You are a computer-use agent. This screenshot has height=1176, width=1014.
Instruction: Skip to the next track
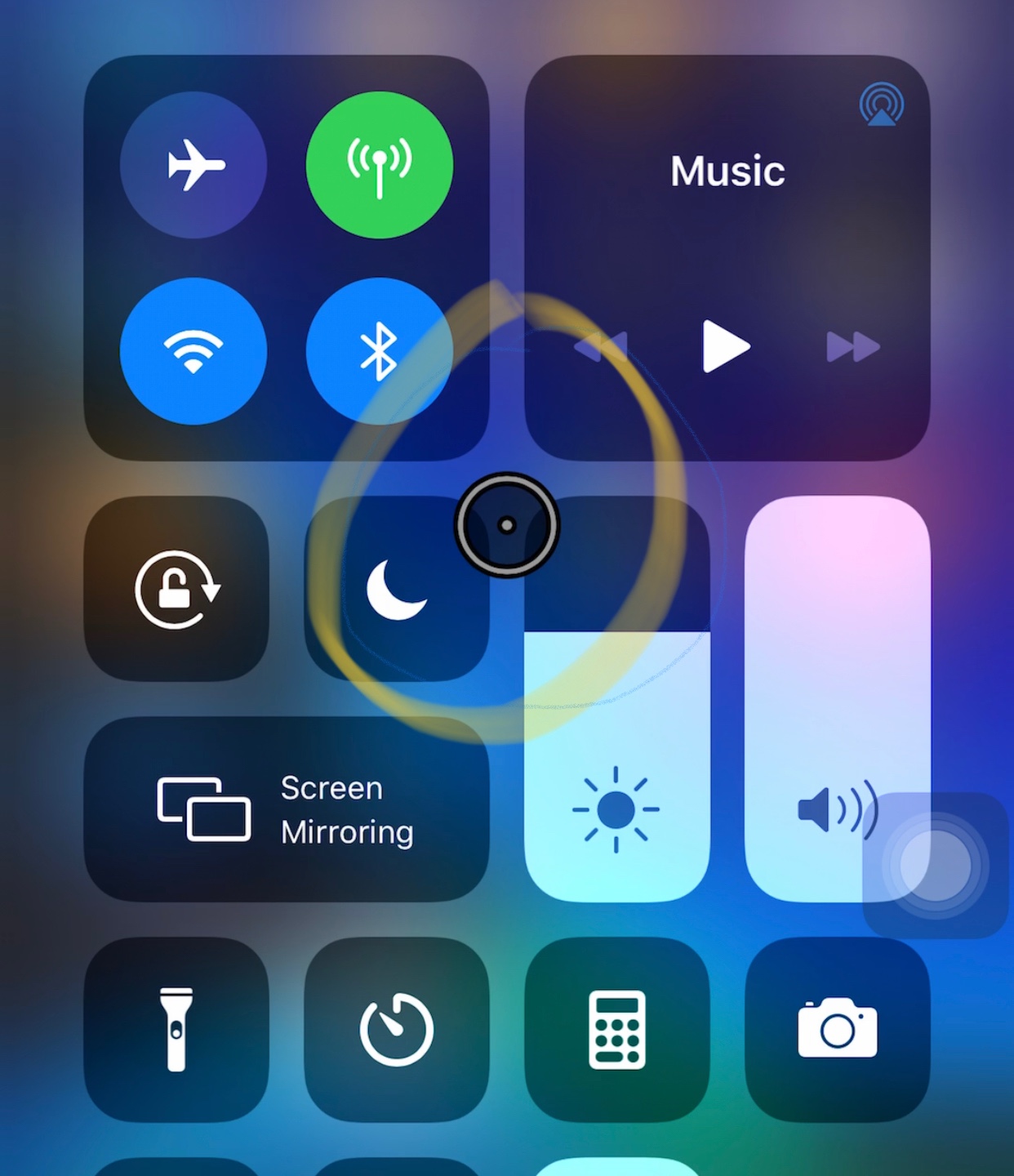click(852, 346)
